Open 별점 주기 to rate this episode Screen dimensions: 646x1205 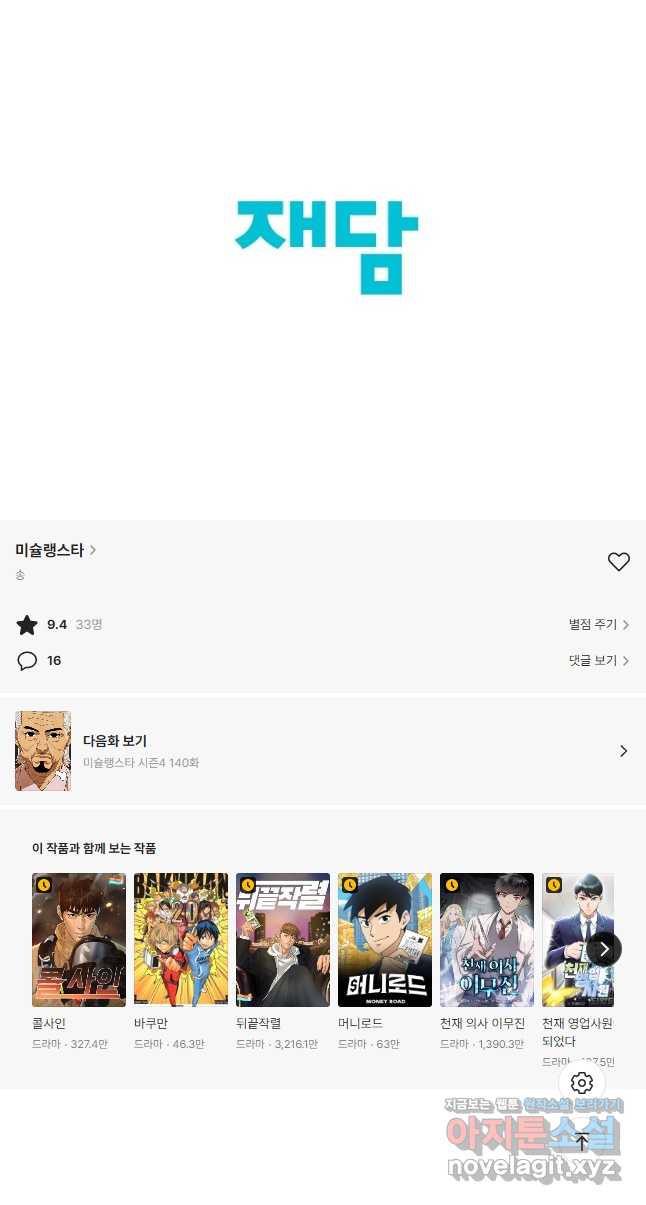598,625
